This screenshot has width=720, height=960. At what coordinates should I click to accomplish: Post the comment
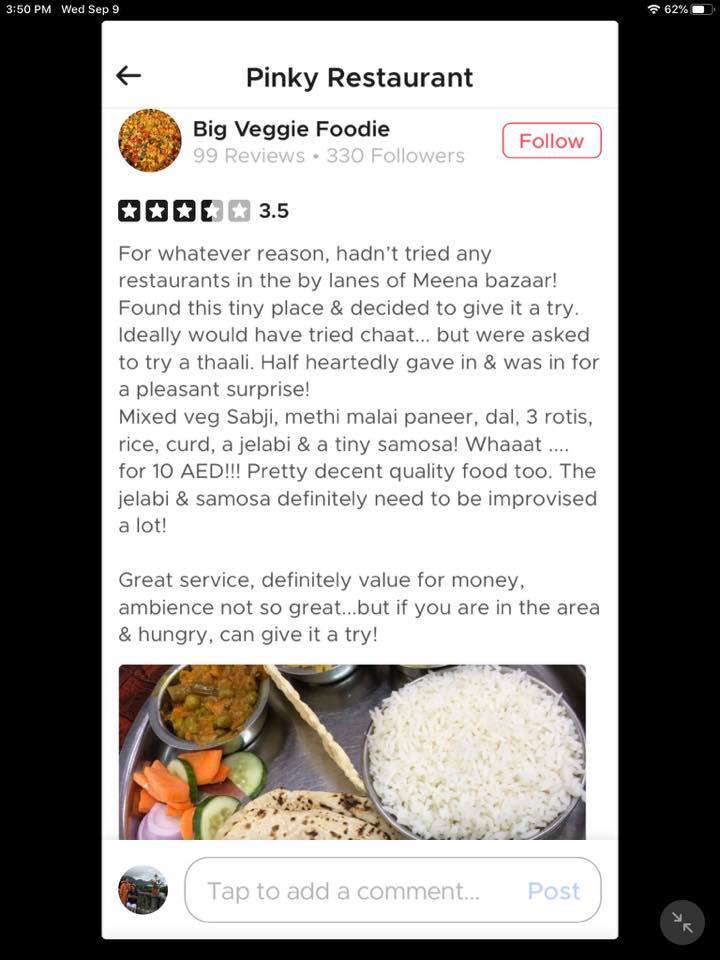coord(553,891)
